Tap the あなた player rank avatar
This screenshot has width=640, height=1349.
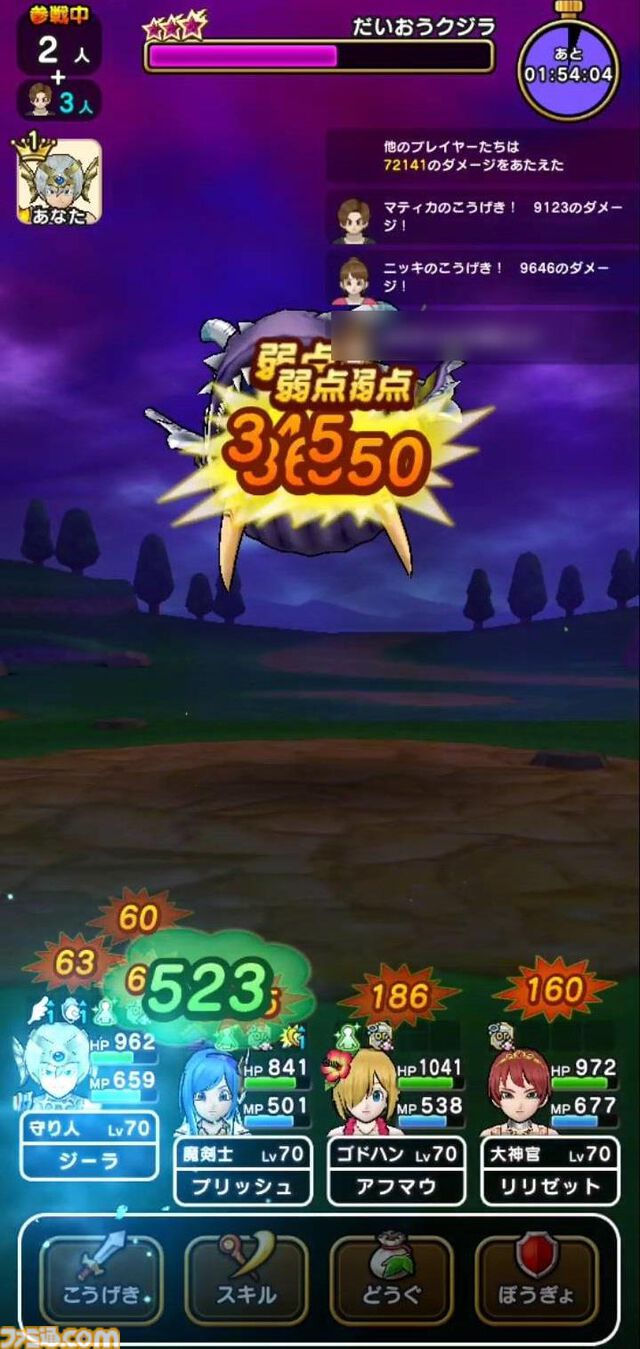tap(59, 181)
